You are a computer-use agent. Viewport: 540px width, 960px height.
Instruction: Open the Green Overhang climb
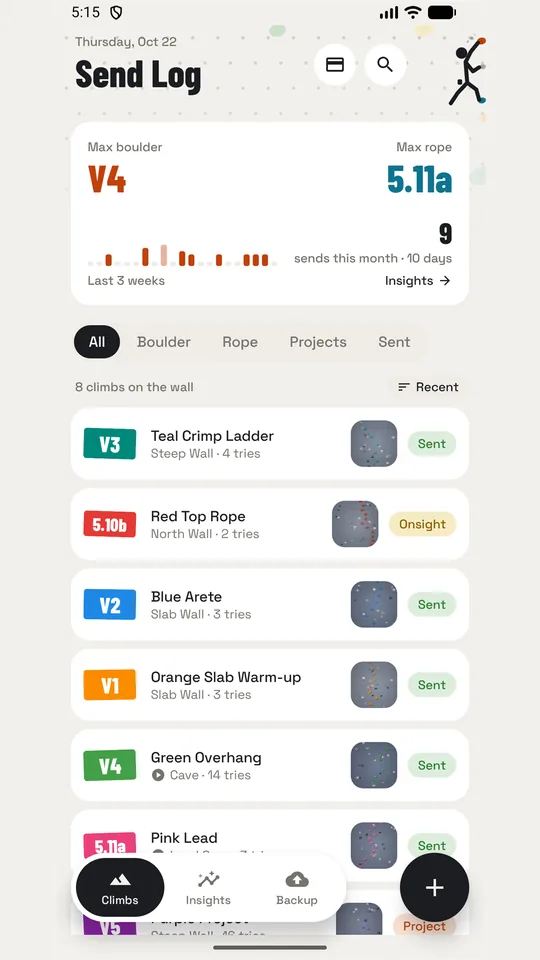point(270,765)
